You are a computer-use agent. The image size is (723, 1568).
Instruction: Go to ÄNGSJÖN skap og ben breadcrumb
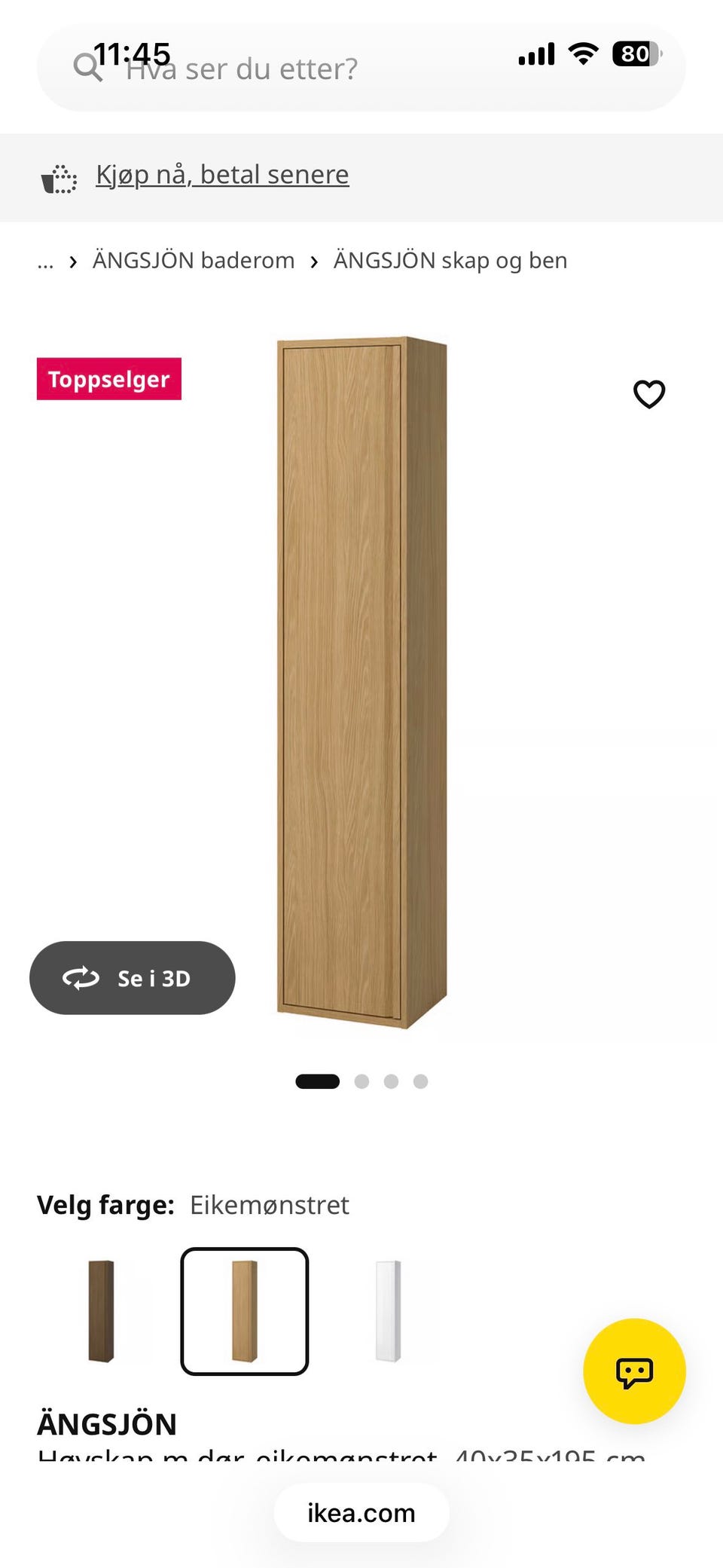click(450, 261)
